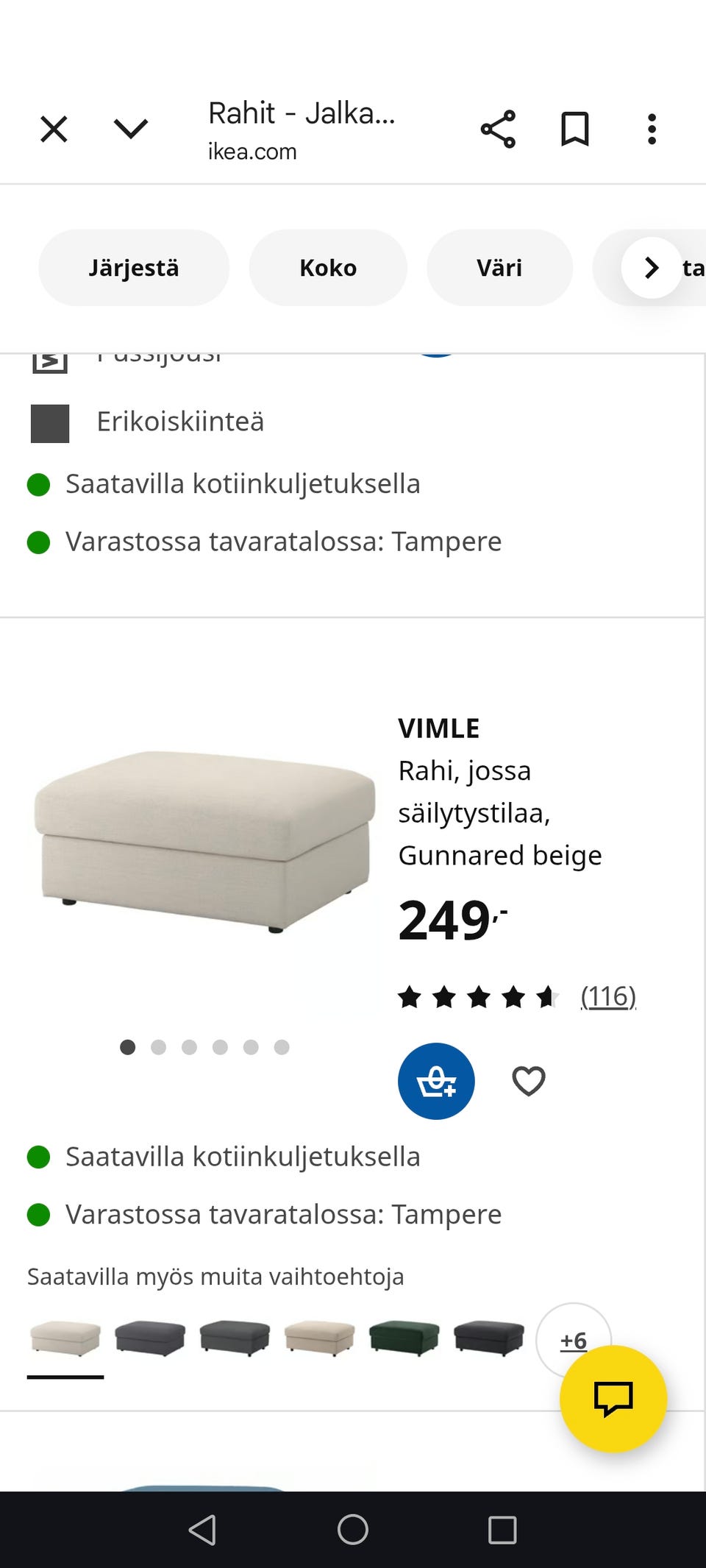706x1568 pixels.
Task: Select the second carousel dot
Action: 159,1047
